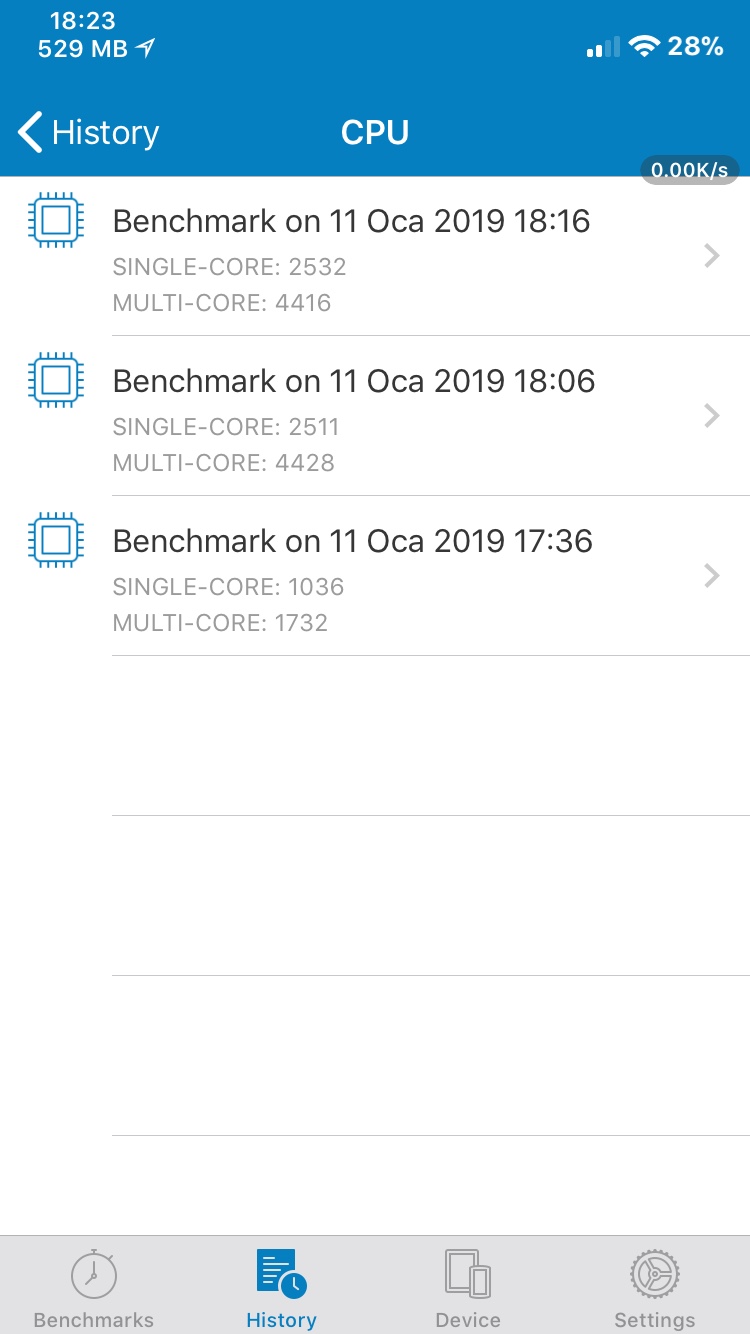Viewport: 750px width, 1334px height.
Task: Switch to the Benchmarks tab
Action: (94, 1288)
